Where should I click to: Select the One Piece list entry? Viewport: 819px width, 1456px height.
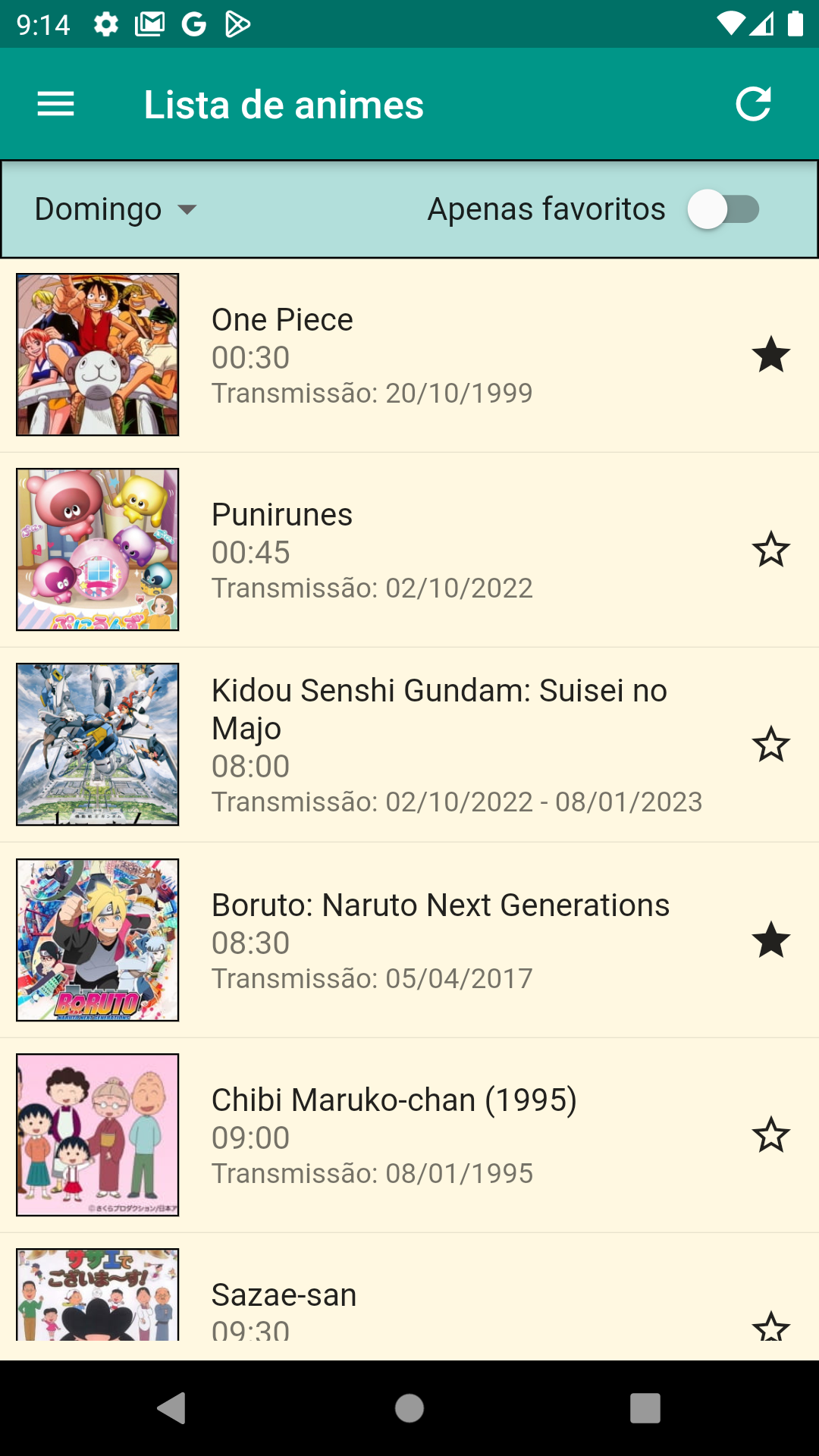[x=379, y=355]
